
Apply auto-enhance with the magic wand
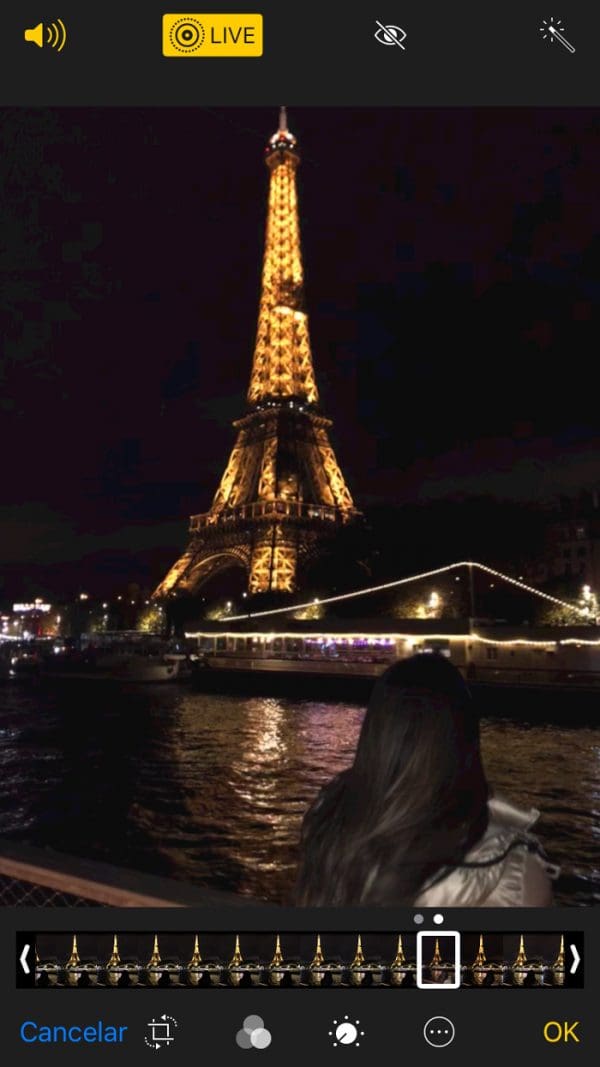tap(557, 36)
